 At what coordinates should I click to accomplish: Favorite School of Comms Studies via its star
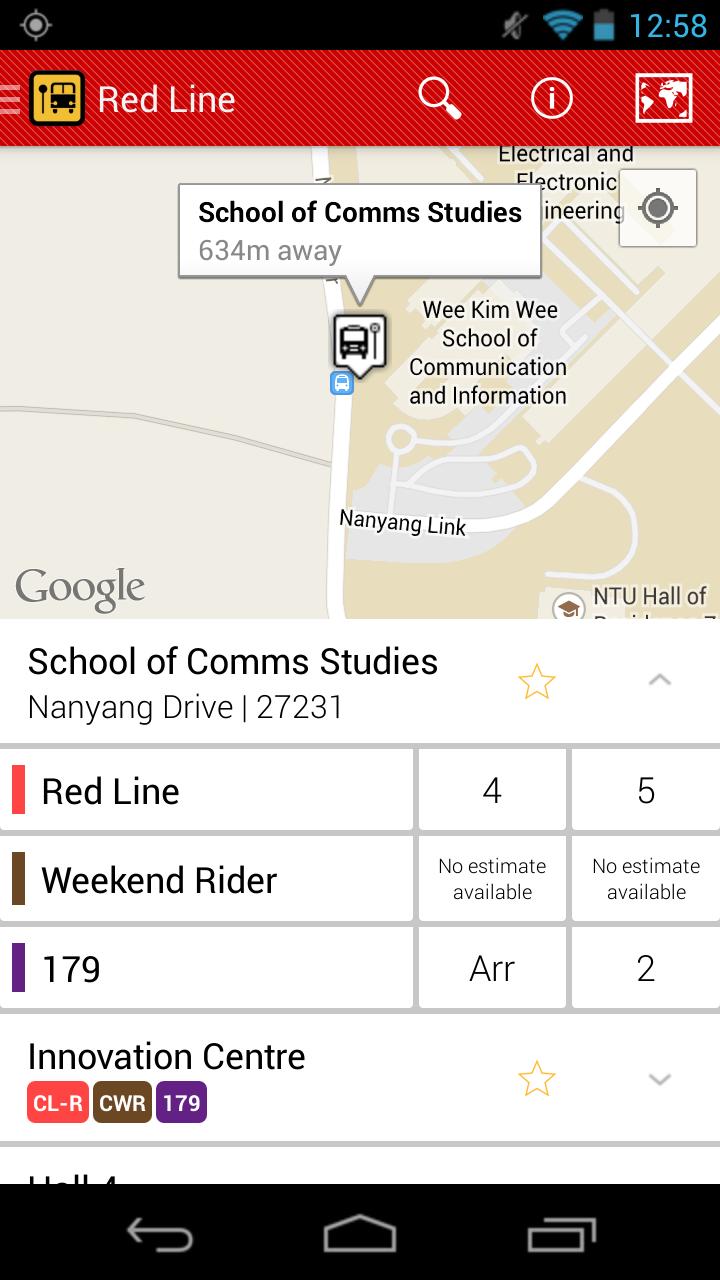point(536,681)
